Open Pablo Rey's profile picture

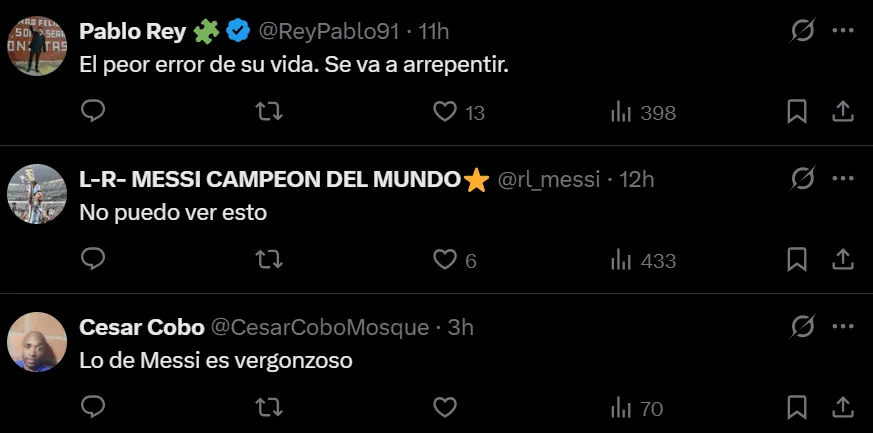37,46
